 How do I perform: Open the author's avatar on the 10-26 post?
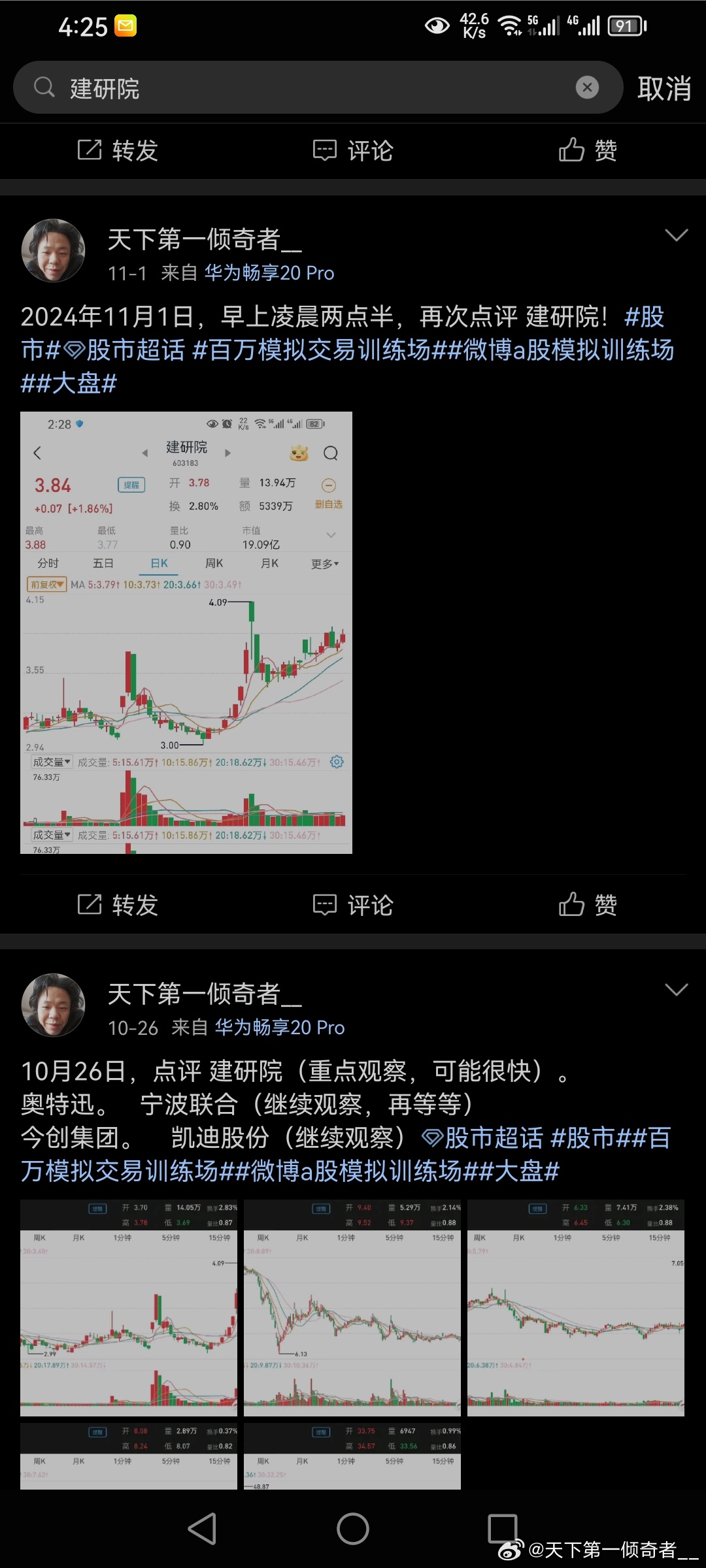click(53, 1005)
